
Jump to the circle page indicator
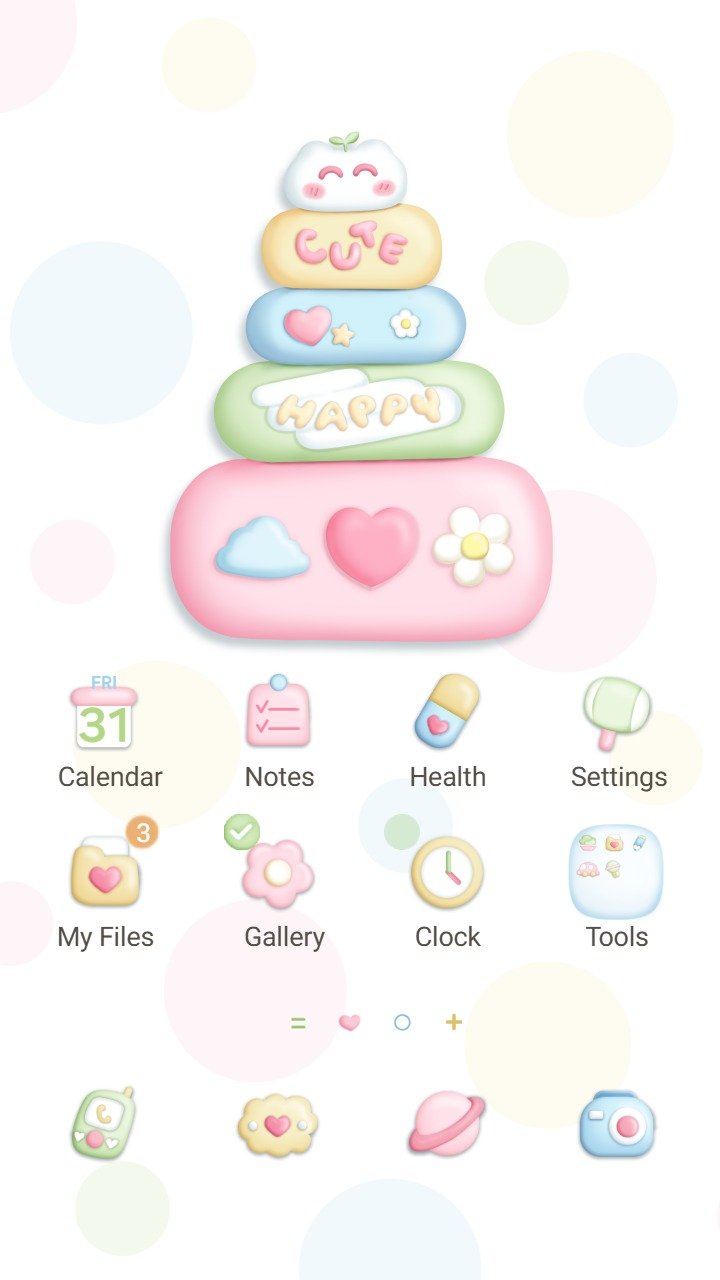point(402,1022)
